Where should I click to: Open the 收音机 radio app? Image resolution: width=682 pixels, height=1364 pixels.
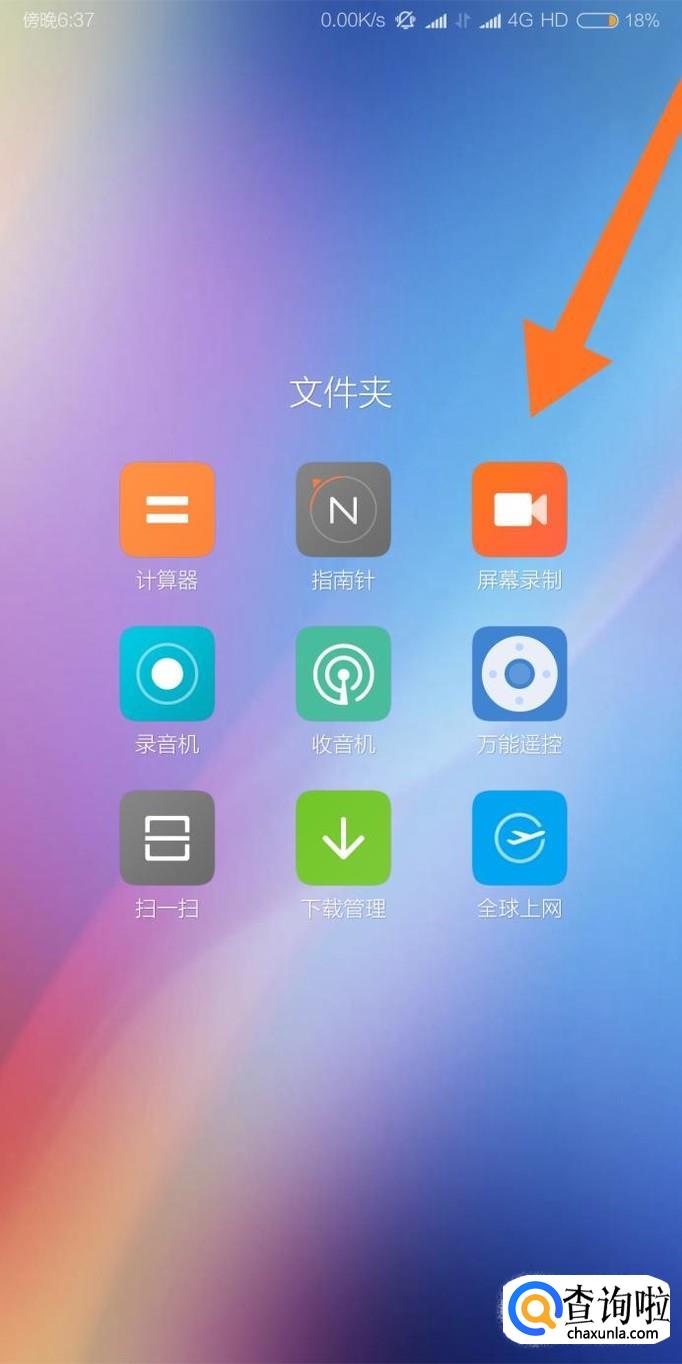pos(343,674)
